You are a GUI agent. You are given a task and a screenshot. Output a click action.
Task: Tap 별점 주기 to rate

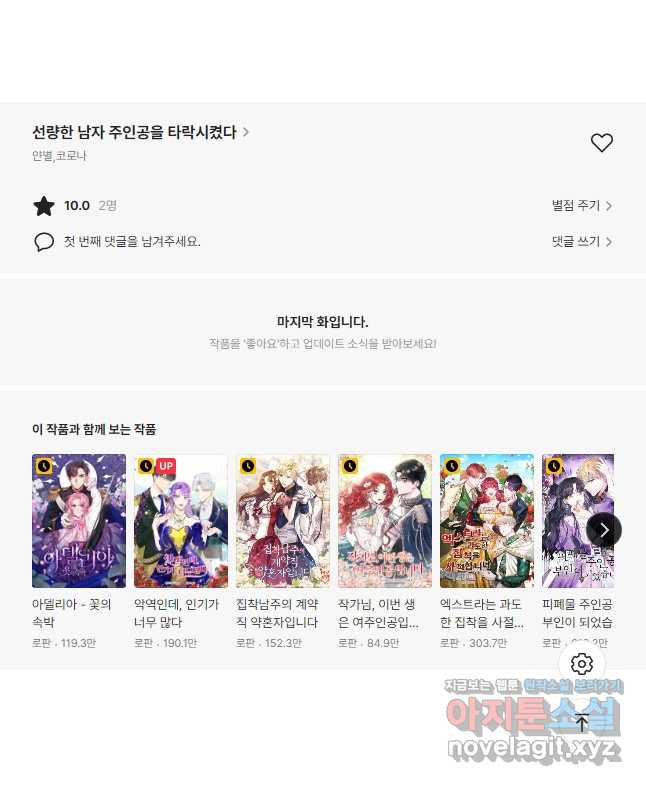tap(581, 206)
